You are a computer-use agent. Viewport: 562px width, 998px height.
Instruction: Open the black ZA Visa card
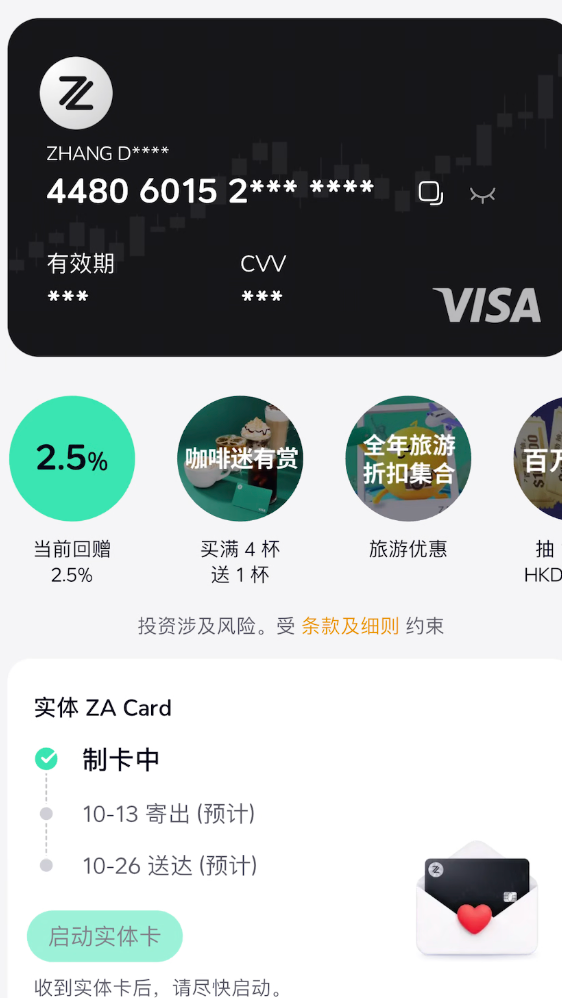[x=285, y=187]
